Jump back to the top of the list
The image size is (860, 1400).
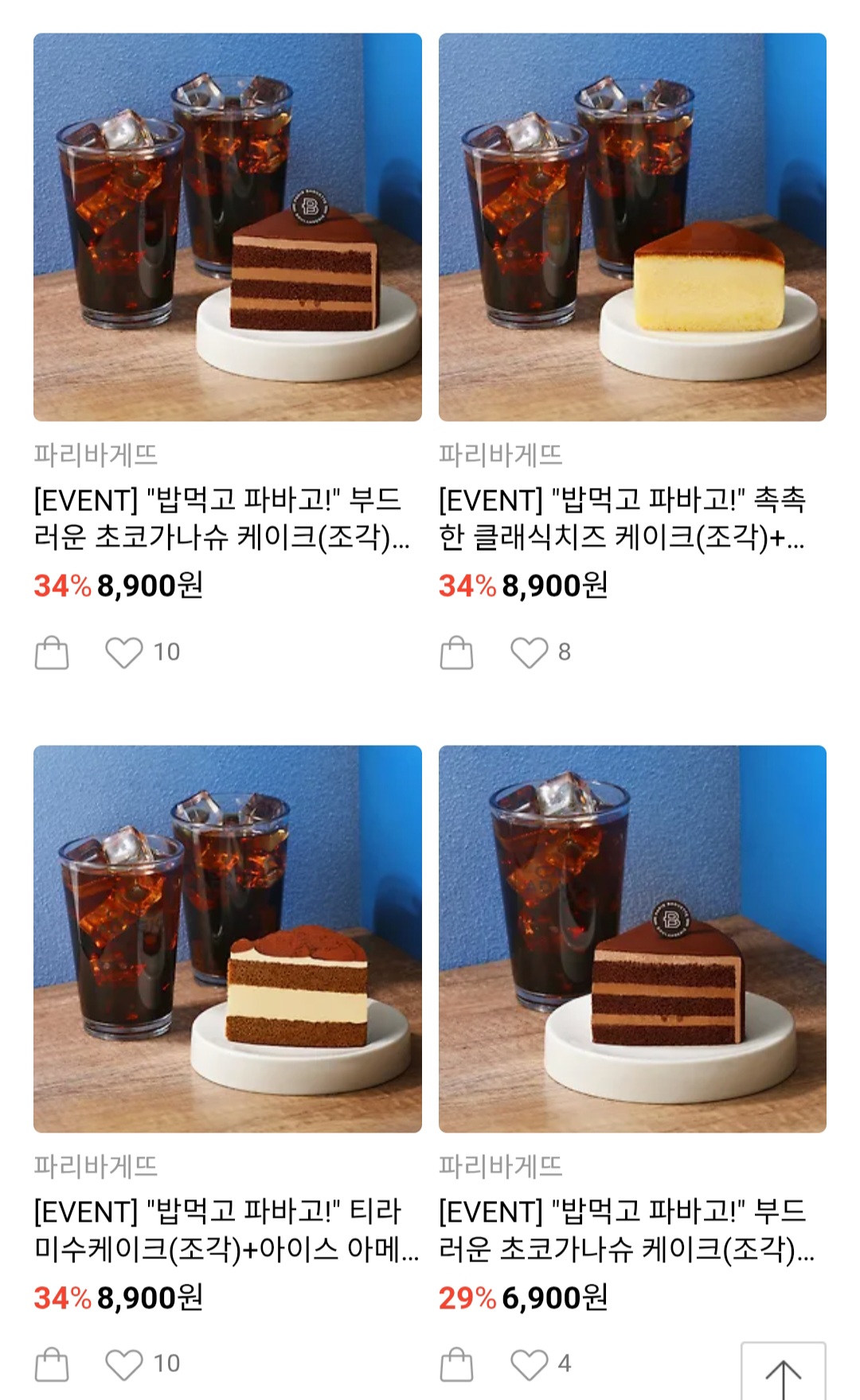point(783,1373)
